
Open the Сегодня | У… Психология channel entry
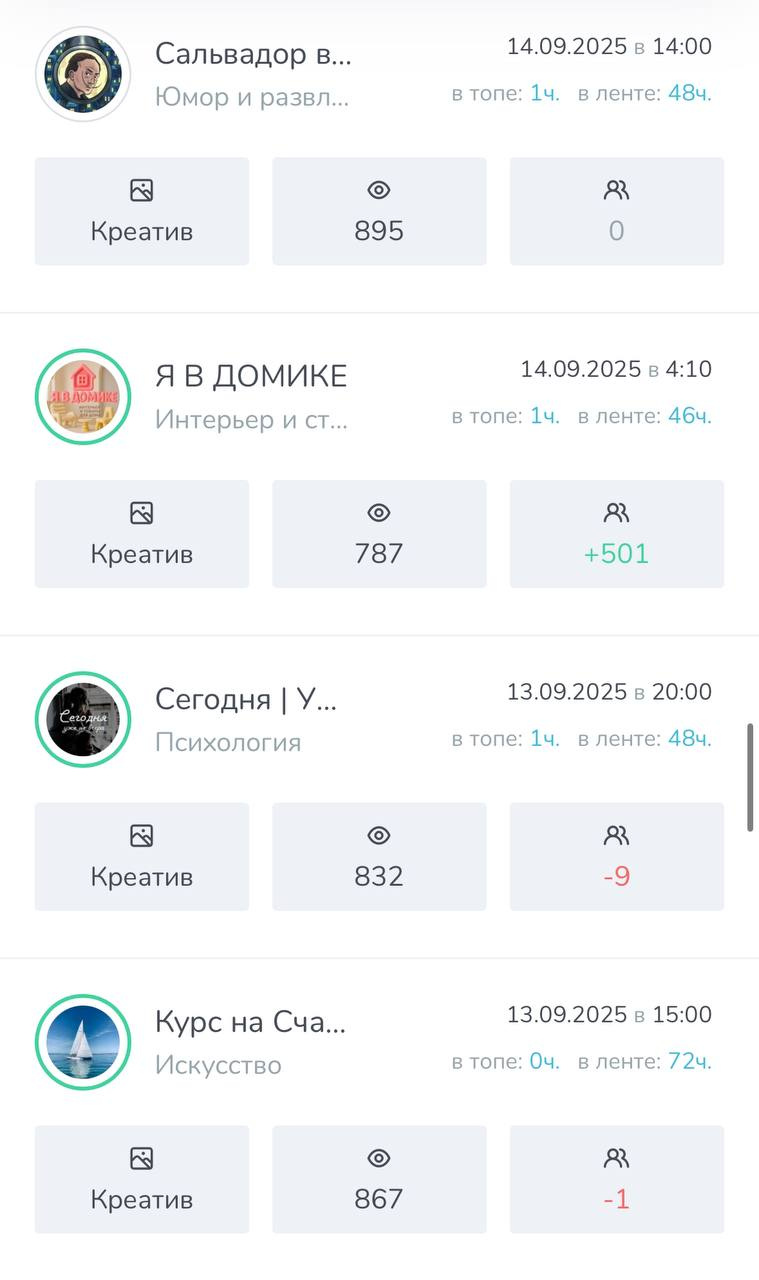(x=246, y=700)
